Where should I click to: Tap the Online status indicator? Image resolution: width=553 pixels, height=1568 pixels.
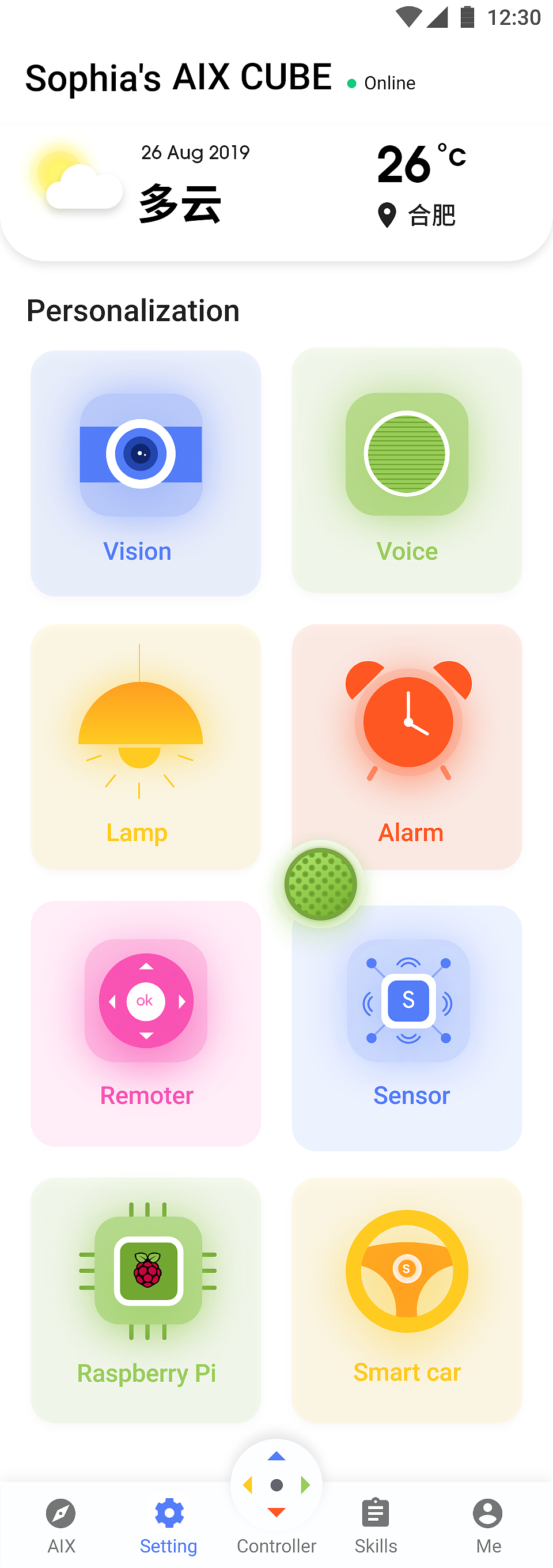[382, 82]
